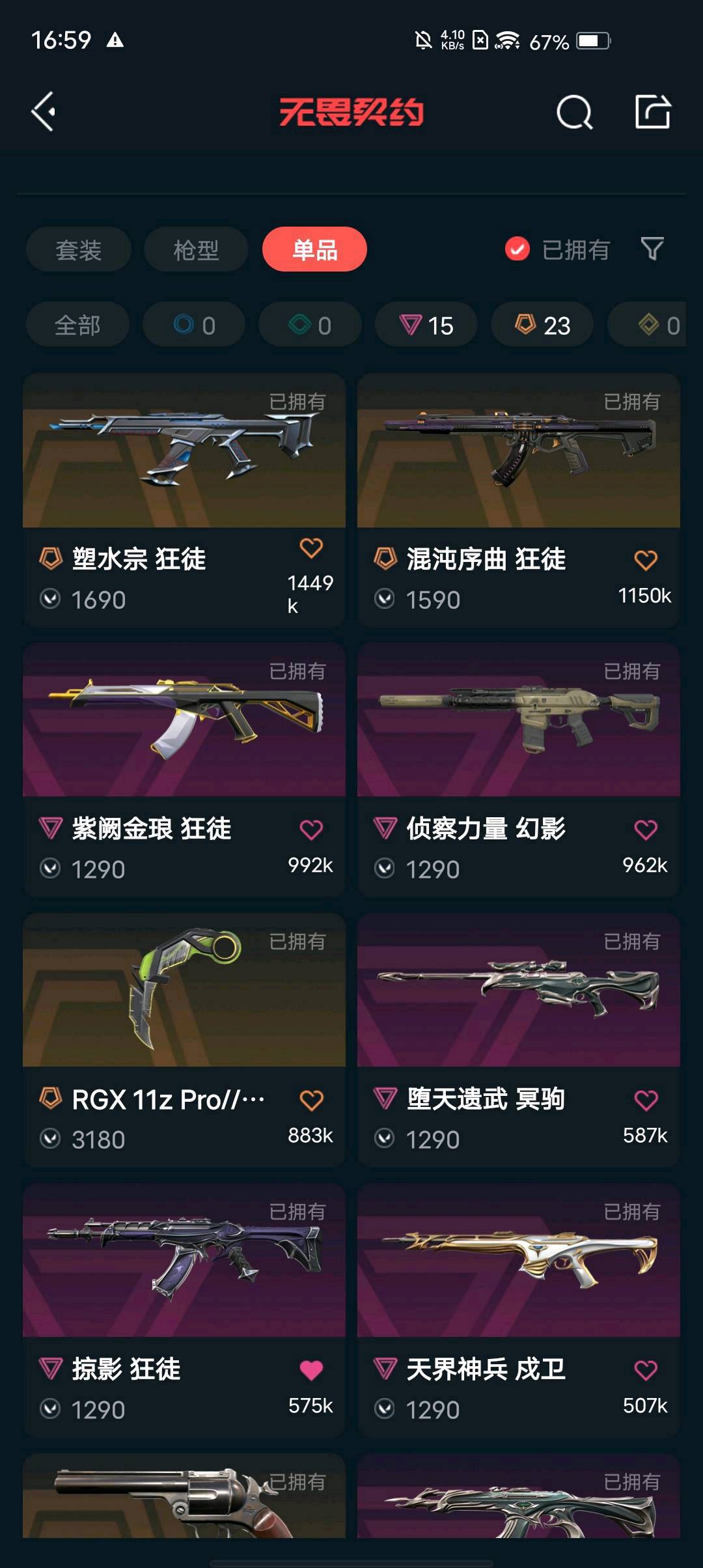Tap the heart on 侦察力量 幻影
703x1568 pixels.
646,830
